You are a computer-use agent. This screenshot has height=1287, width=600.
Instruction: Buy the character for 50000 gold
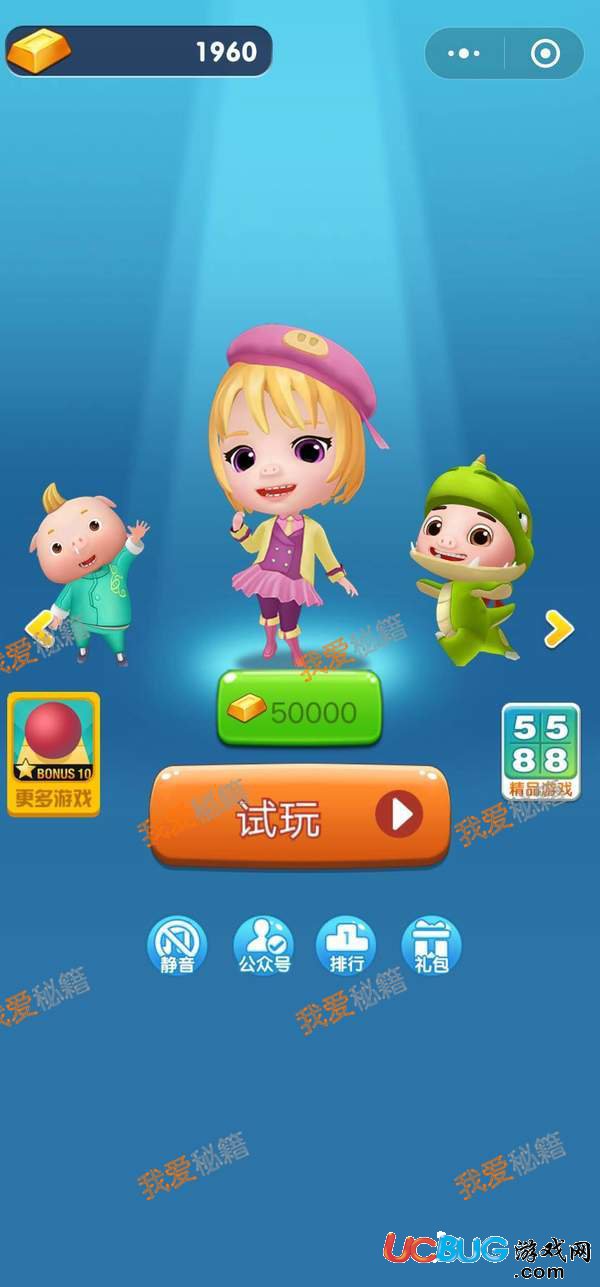(299, 710)
